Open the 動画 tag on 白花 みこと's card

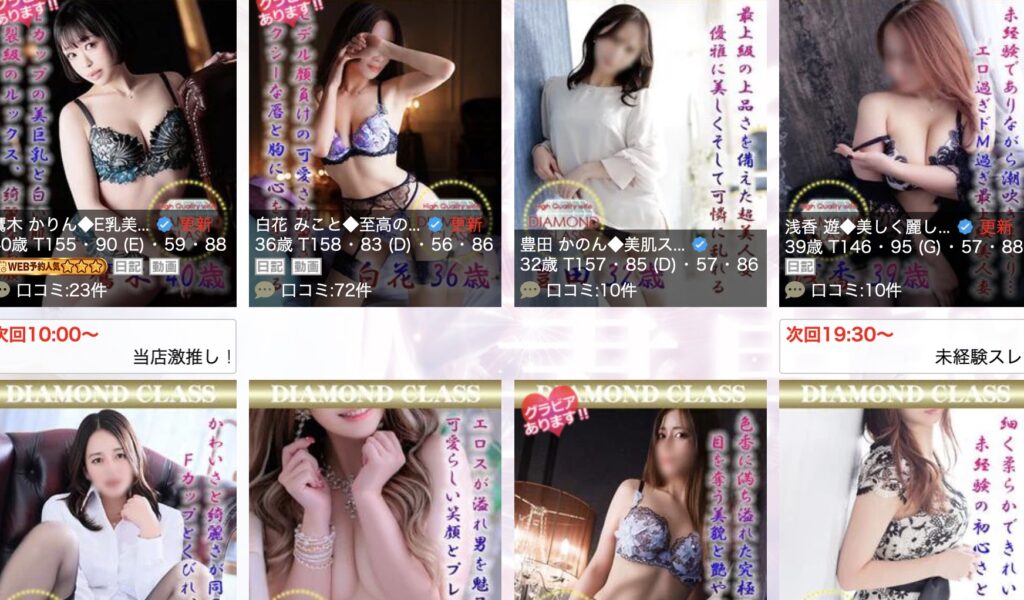[x=306, y=266]
